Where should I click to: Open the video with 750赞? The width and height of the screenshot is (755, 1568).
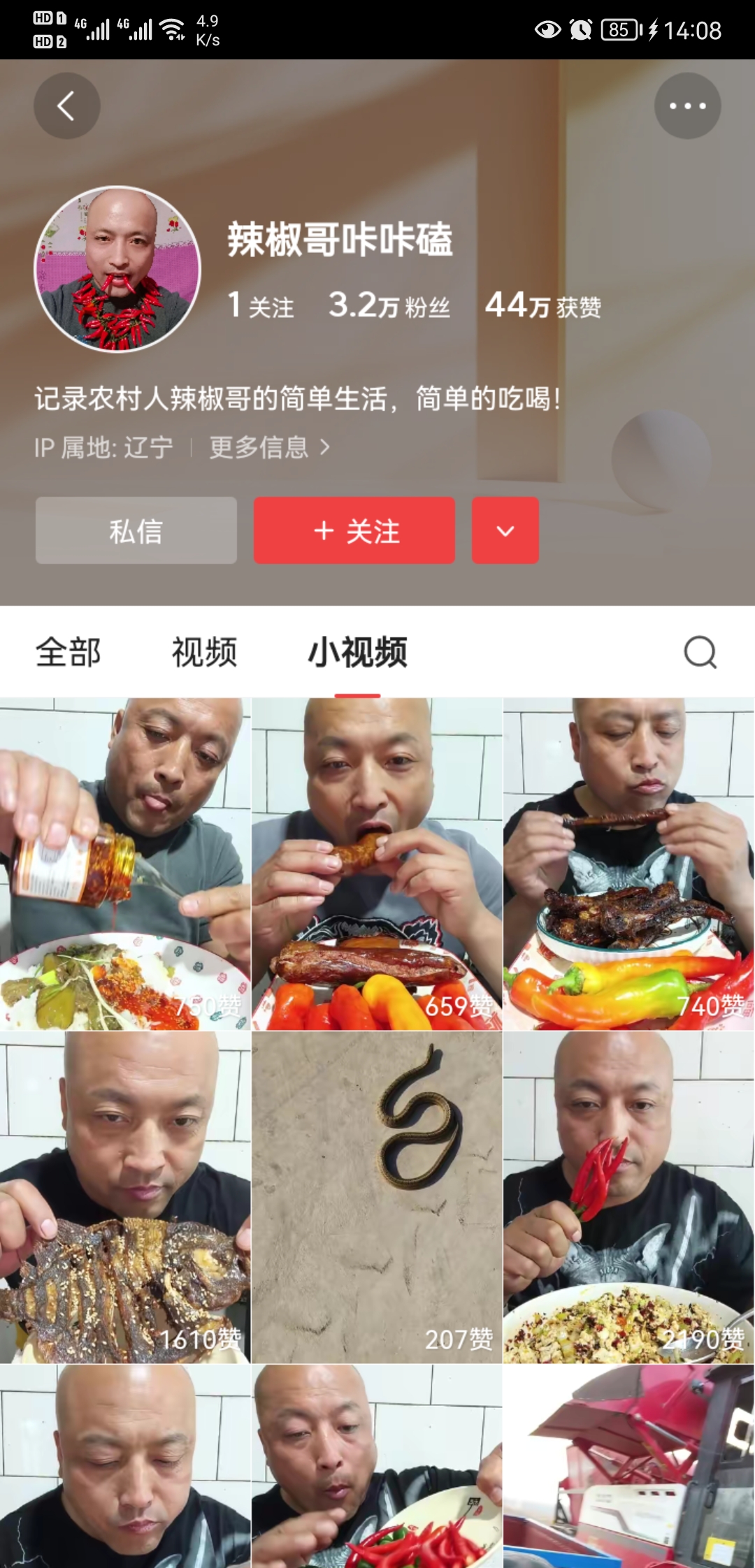click(x=125, y=864)
